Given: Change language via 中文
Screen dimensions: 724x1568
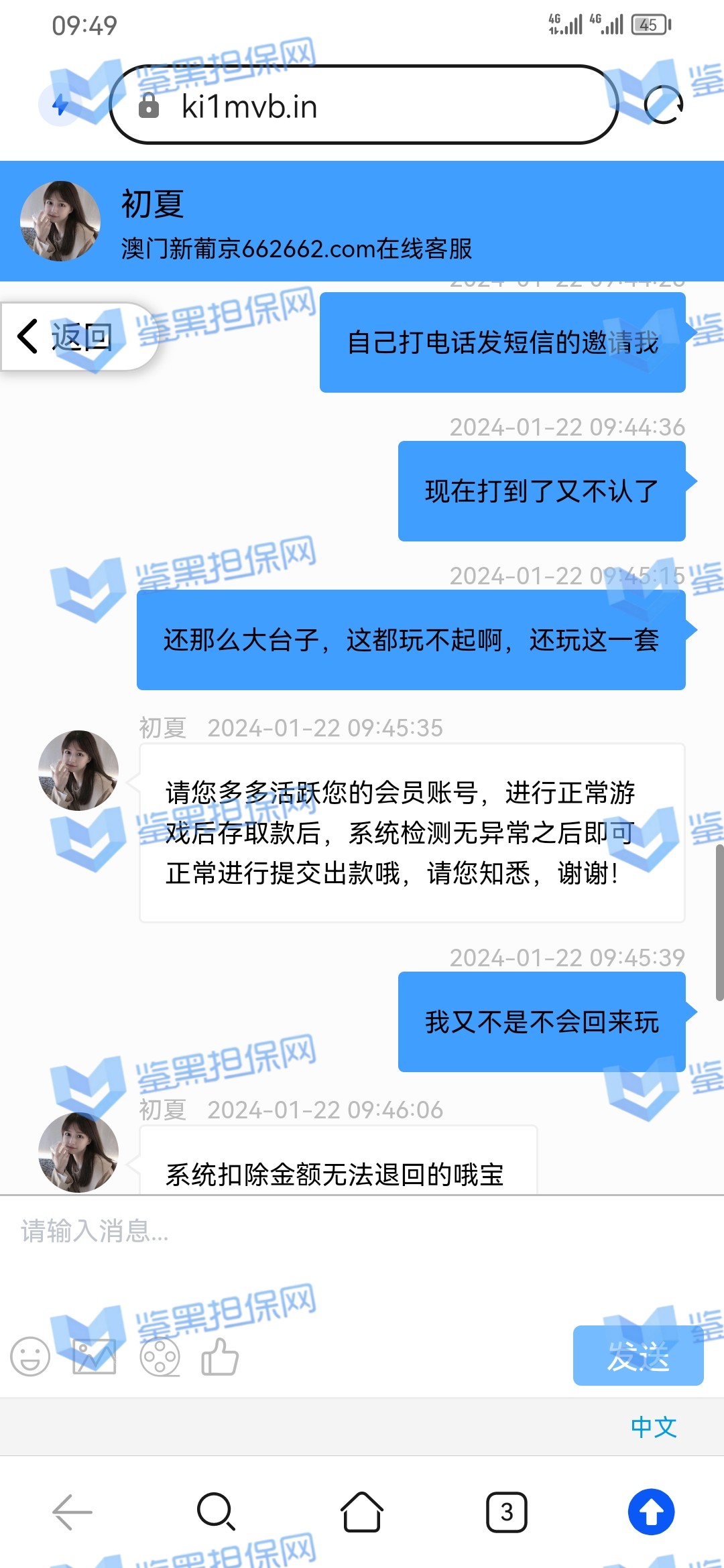Looking at the screenshot, I should (653, 1427).
